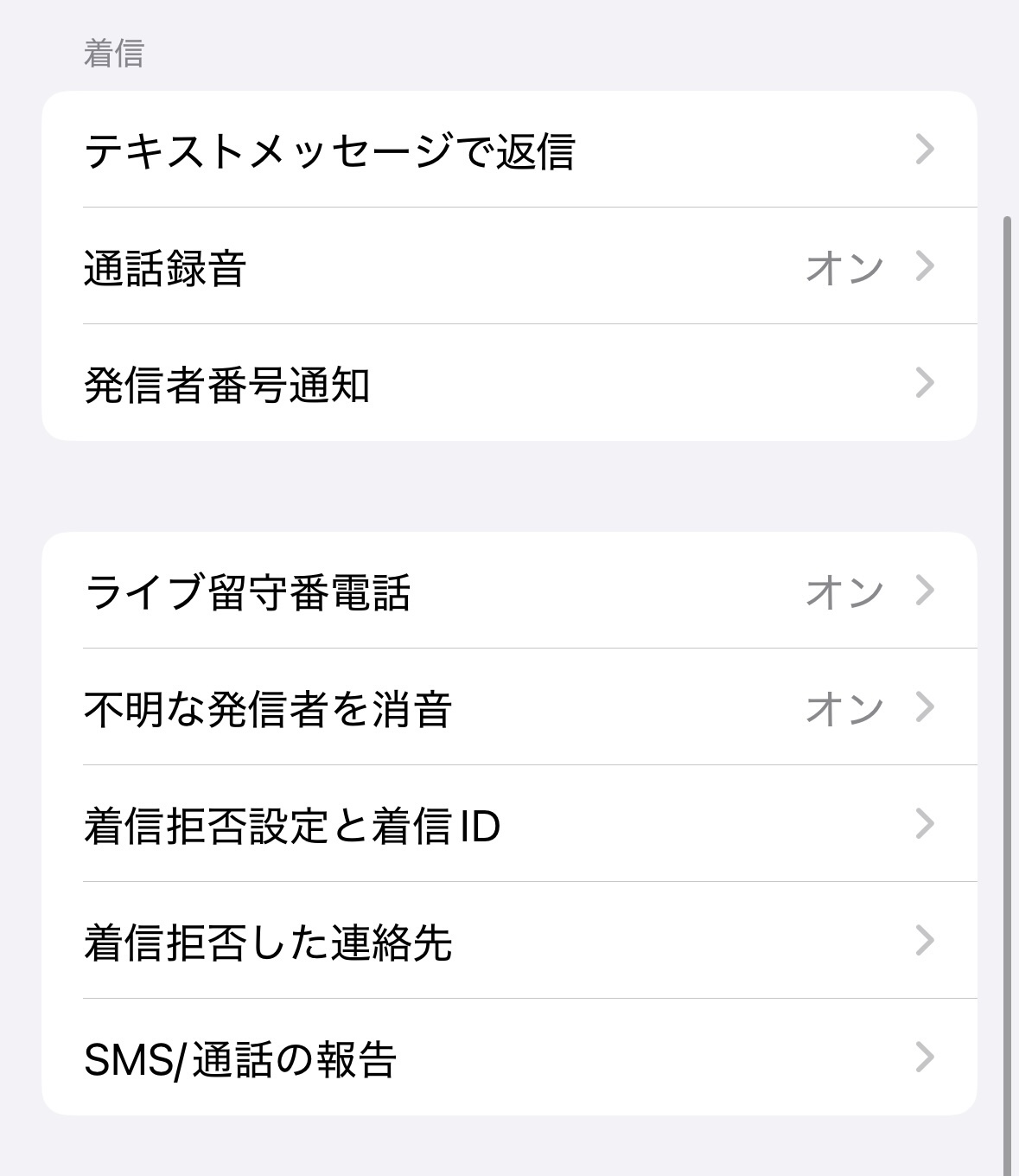The height and width of the screenshot is (1176, 1019).
Task: Tap the オン label for ライブ留守番電話
Action: pyautogui.click(x=843, y=591)
